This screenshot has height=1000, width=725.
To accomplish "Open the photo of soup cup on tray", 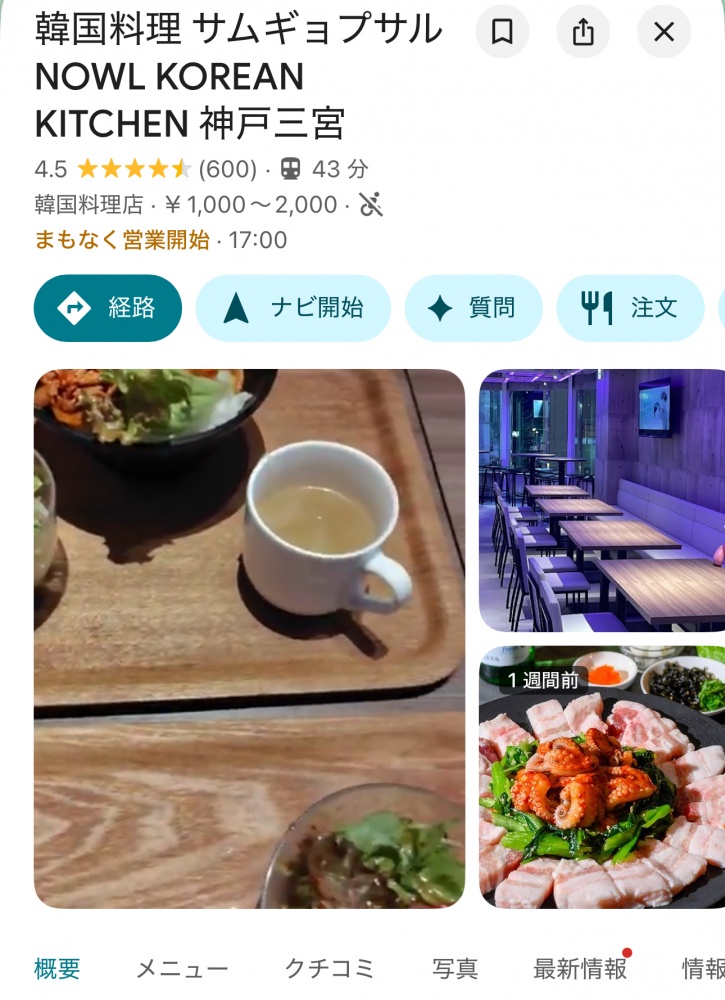I will 249,638.
